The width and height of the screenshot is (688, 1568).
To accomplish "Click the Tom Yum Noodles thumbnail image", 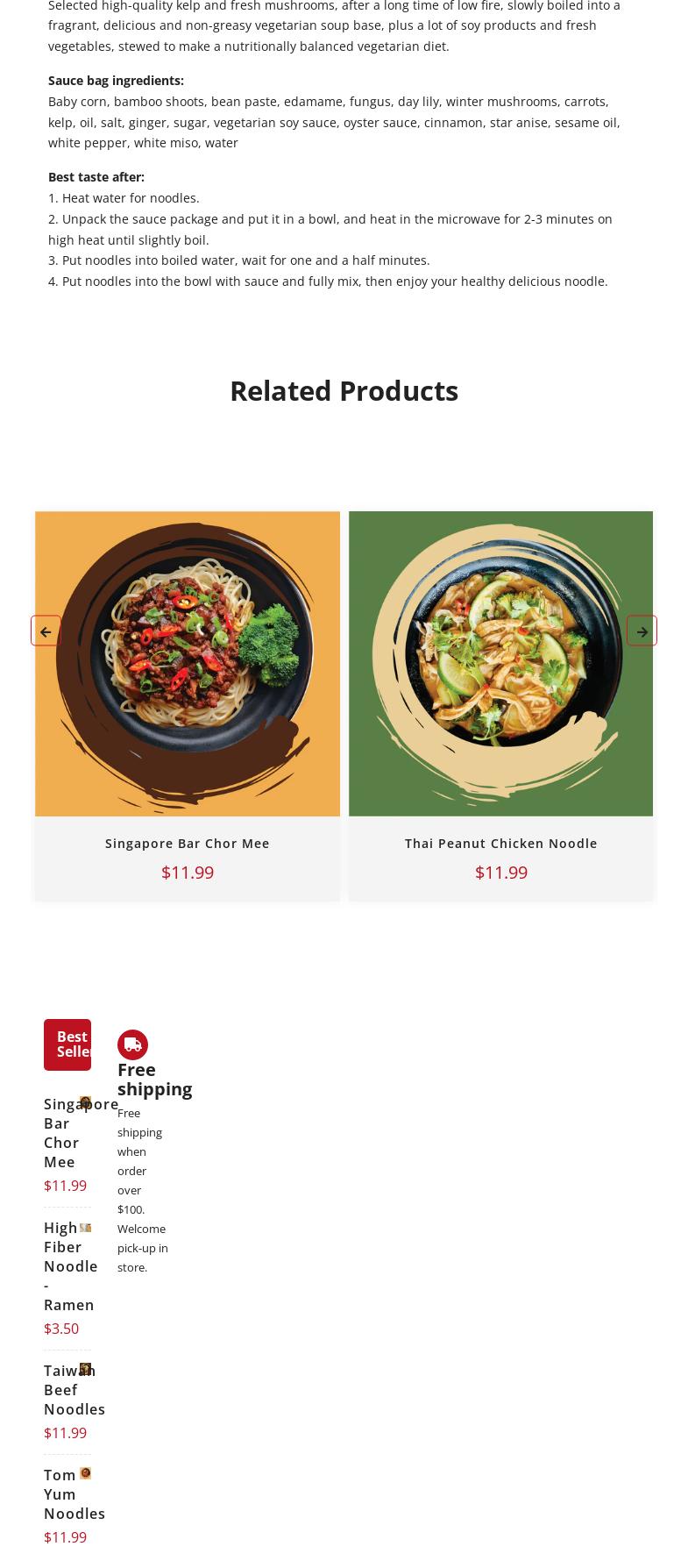I will [x=85, y=1474].
